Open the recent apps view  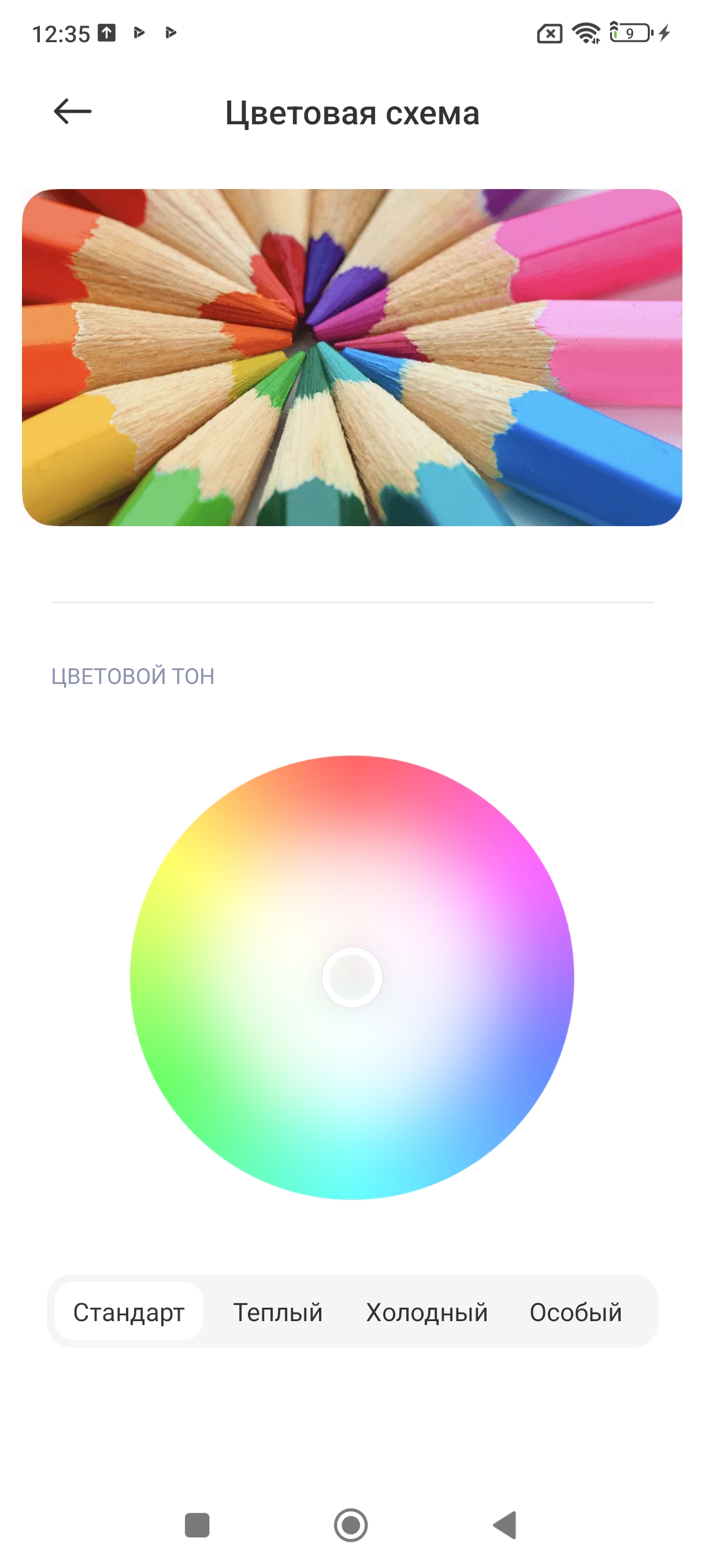197,1525
